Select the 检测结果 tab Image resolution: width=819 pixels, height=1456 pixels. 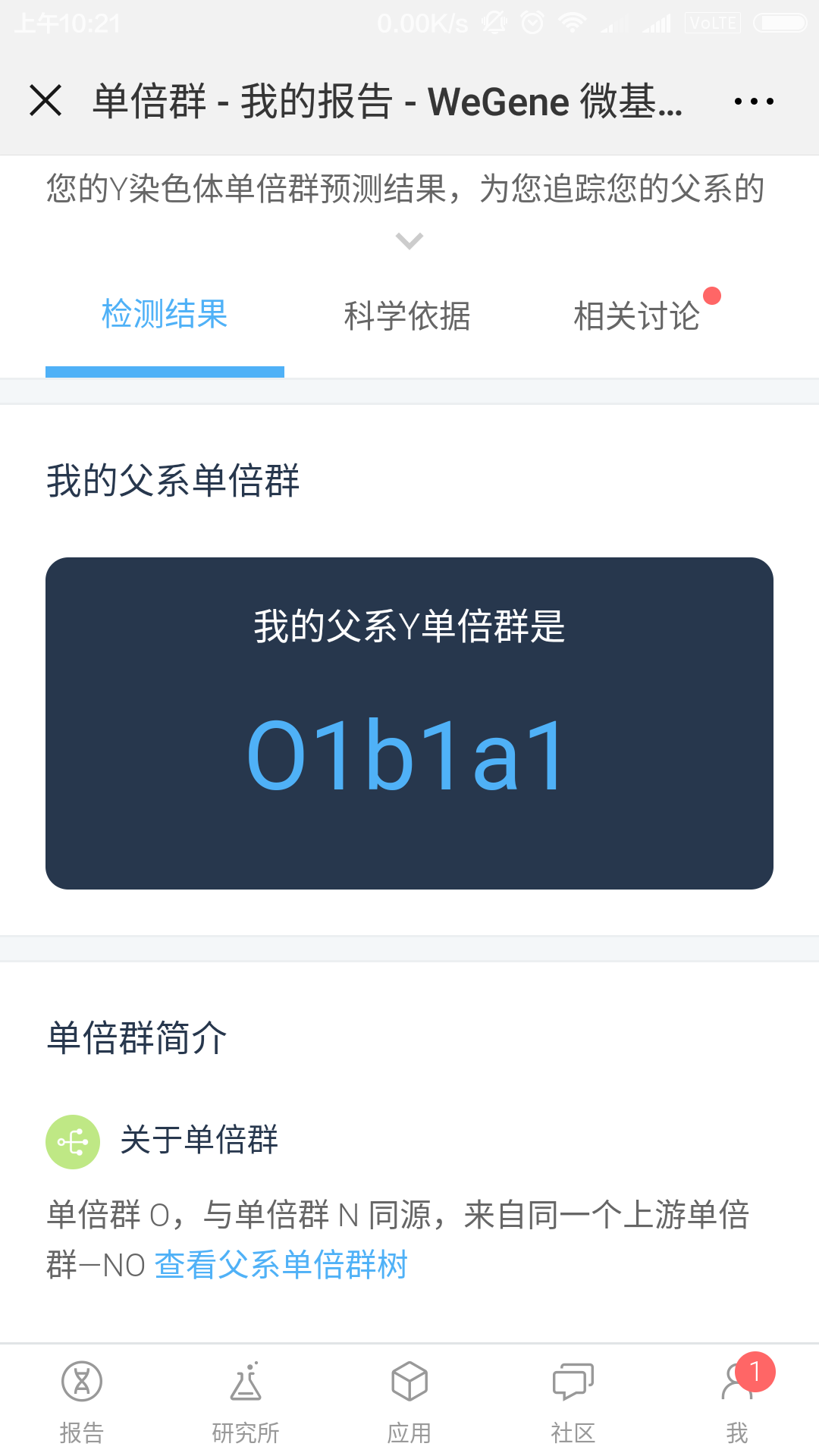point(165,315)
